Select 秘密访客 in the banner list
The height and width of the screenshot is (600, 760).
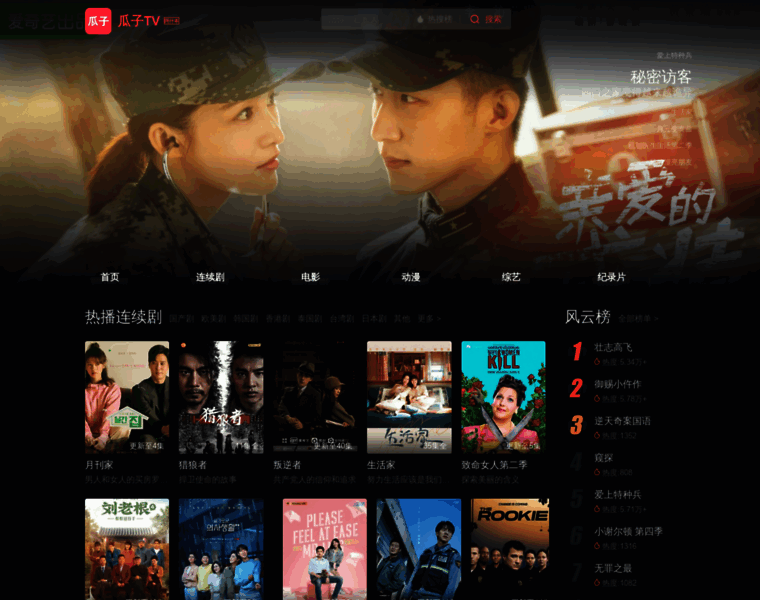[x=660, y=77]
